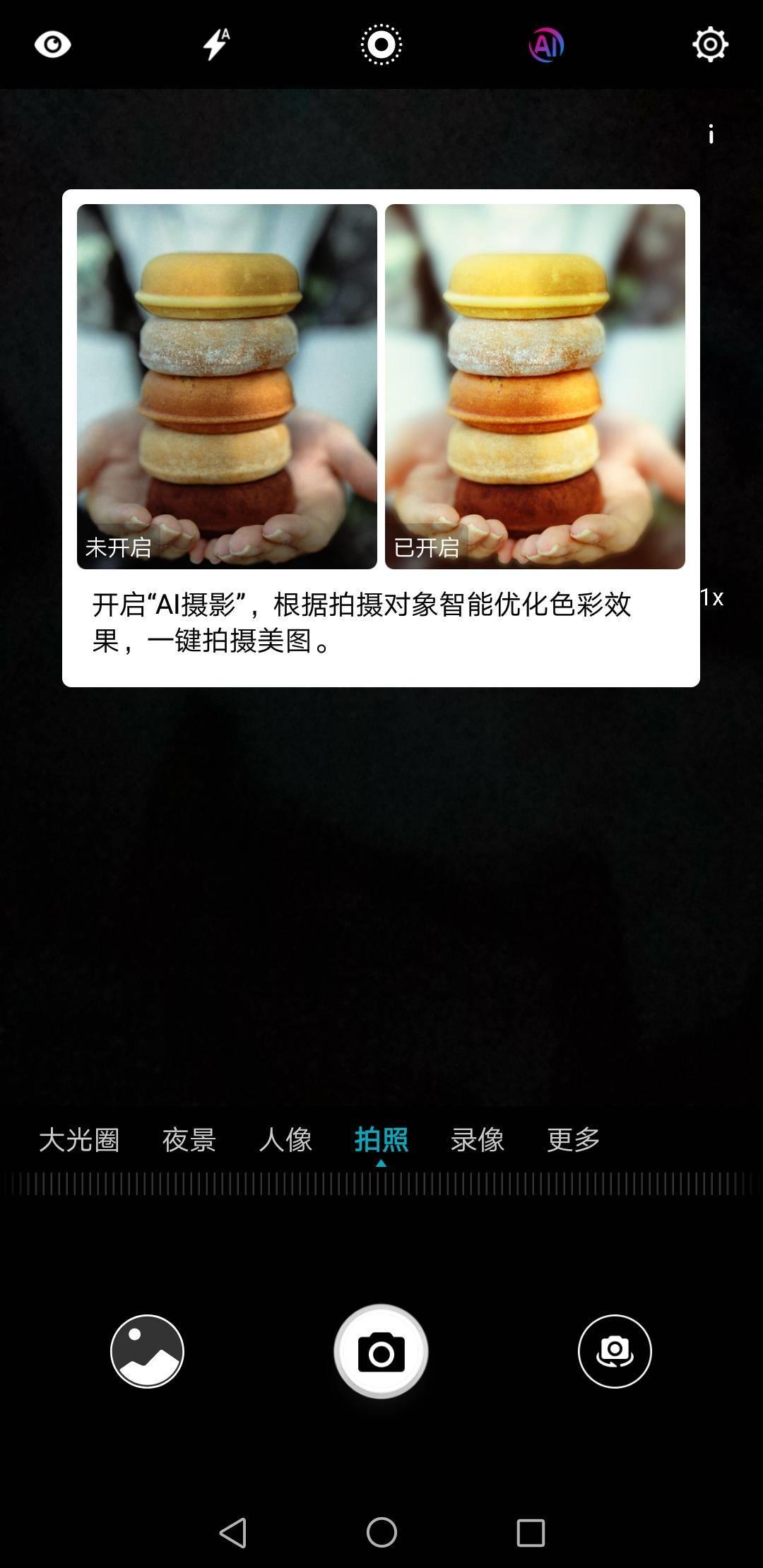This screenshot has height=1568, width=763.
Task: Switch to 夜景 night mode
Action: [189, 1139]
